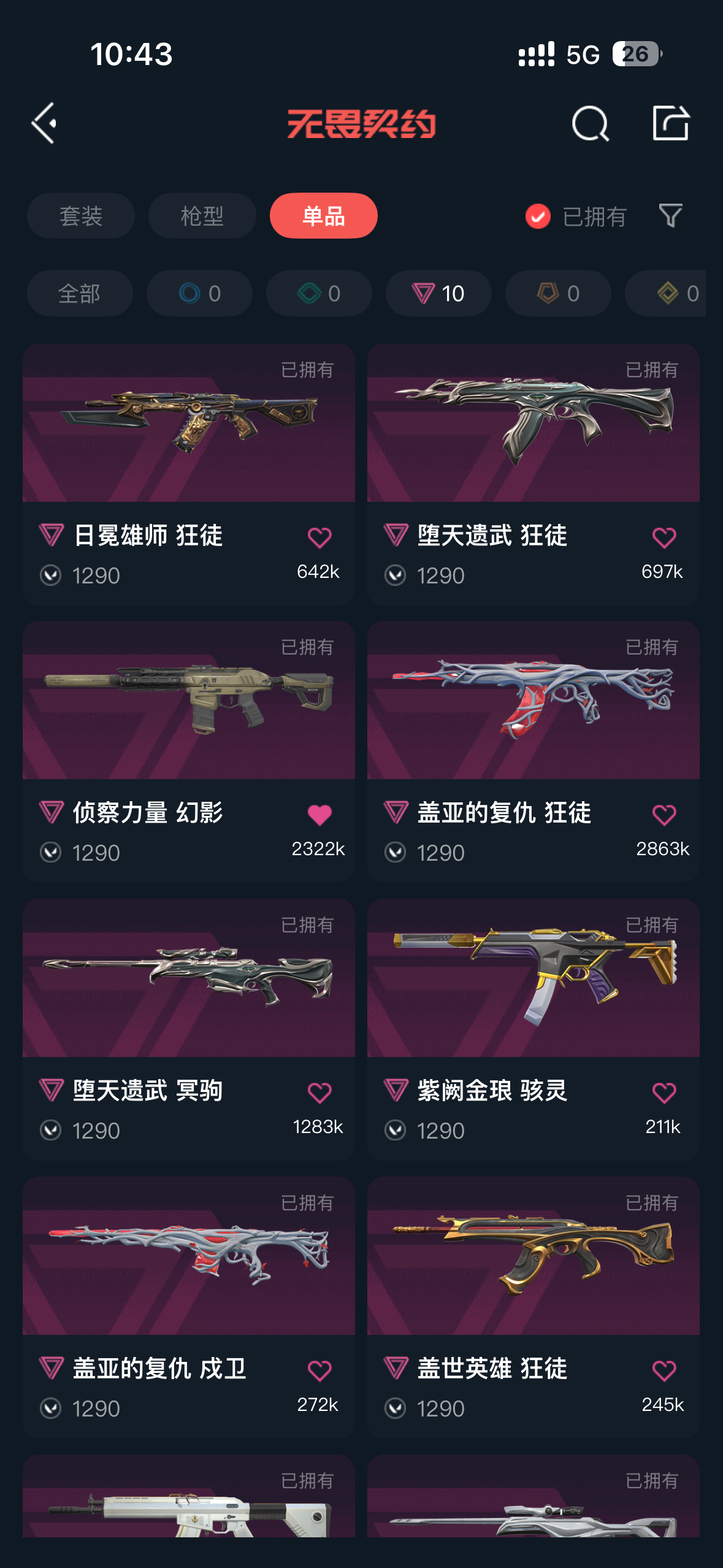This screenshot has width=723, height=1568.
Task: Uncheck the 已拥有 filter checkbox
Action: coord(538,217)
